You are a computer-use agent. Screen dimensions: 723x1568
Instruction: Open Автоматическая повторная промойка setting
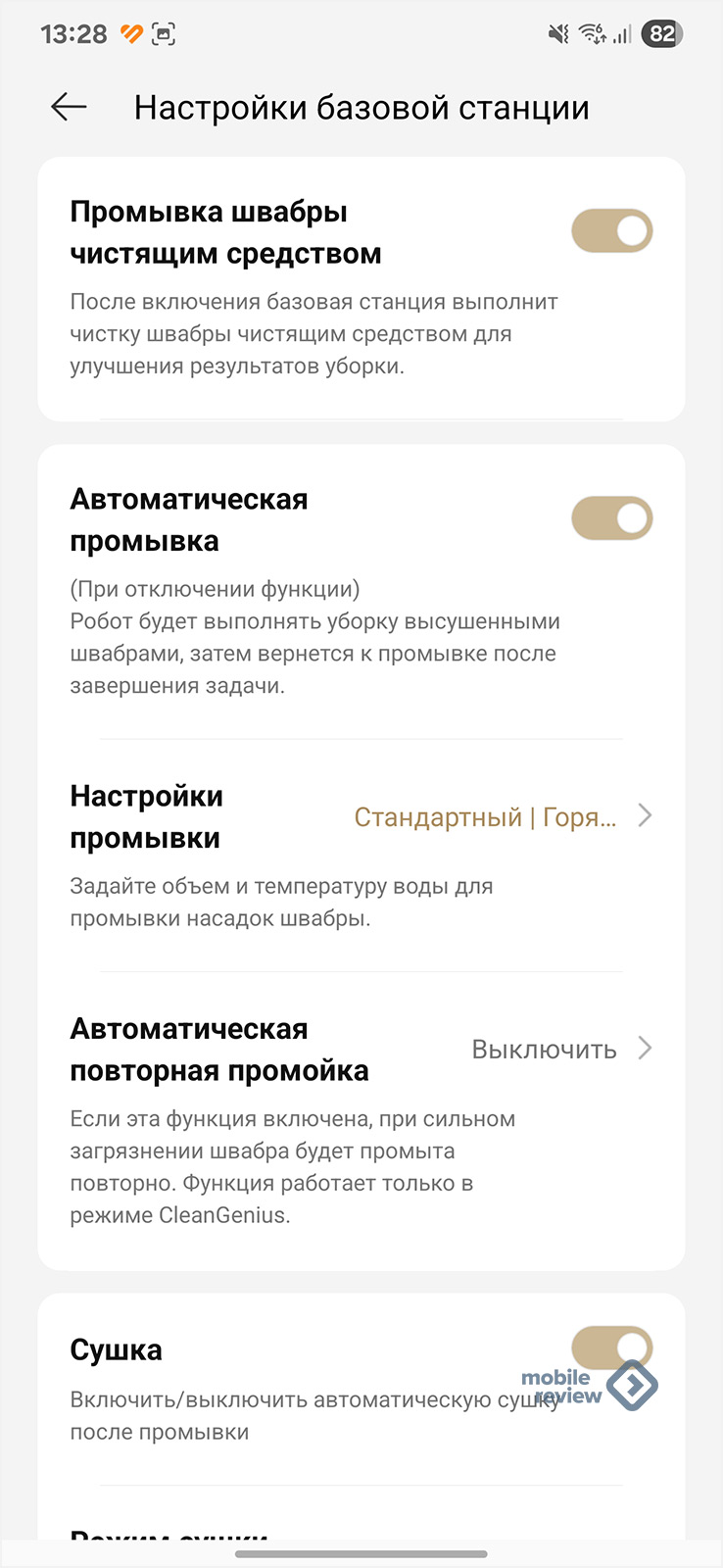click(361, 1120)
